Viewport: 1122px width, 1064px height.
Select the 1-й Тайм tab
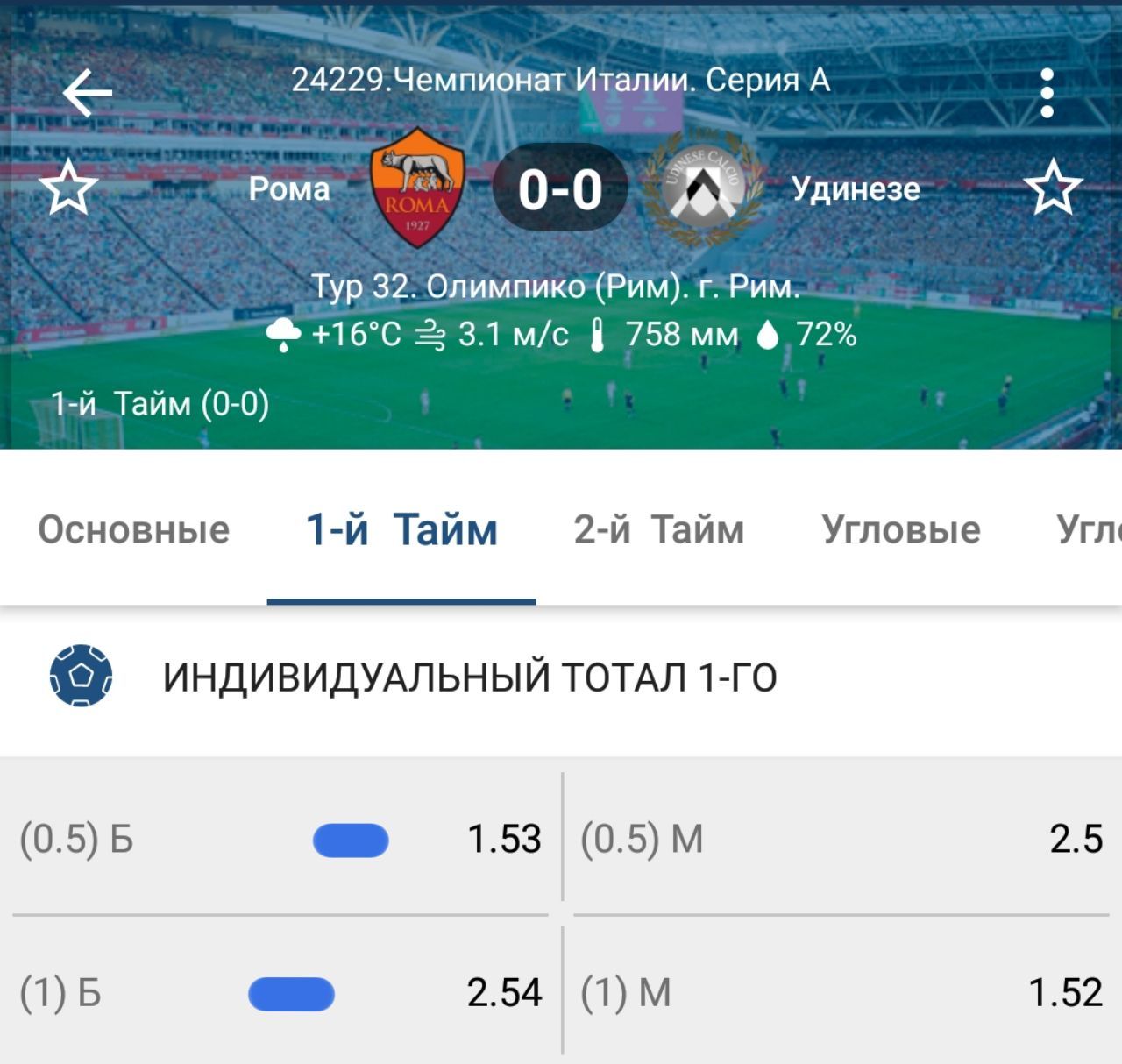coord(401,530)
